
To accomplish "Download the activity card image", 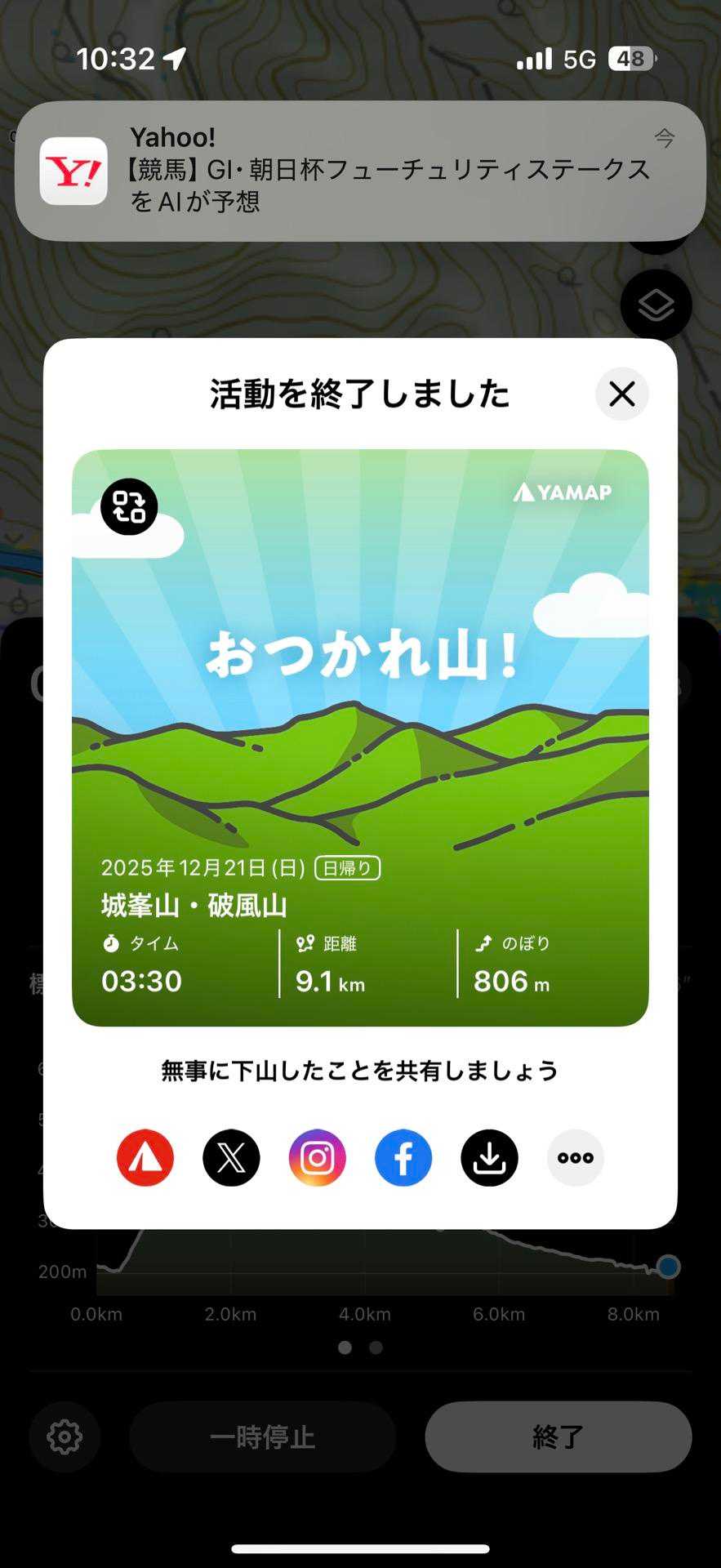I will (x=489, y=1157).
